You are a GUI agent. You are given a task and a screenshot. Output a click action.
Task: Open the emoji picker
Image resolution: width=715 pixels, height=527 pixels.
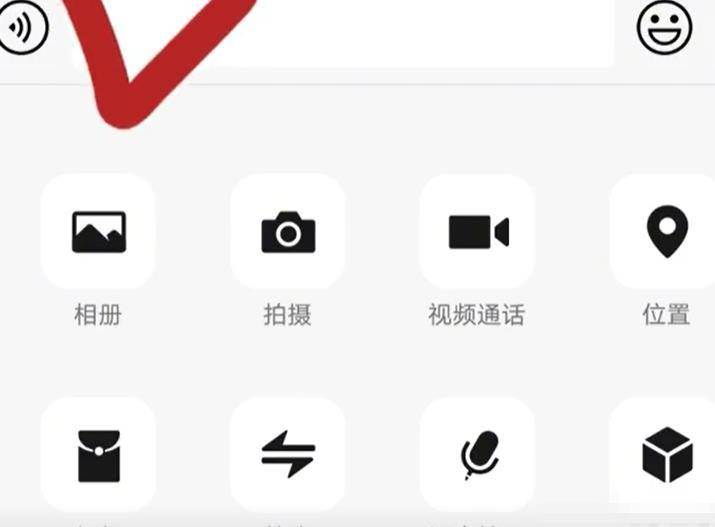click(664, 28)
